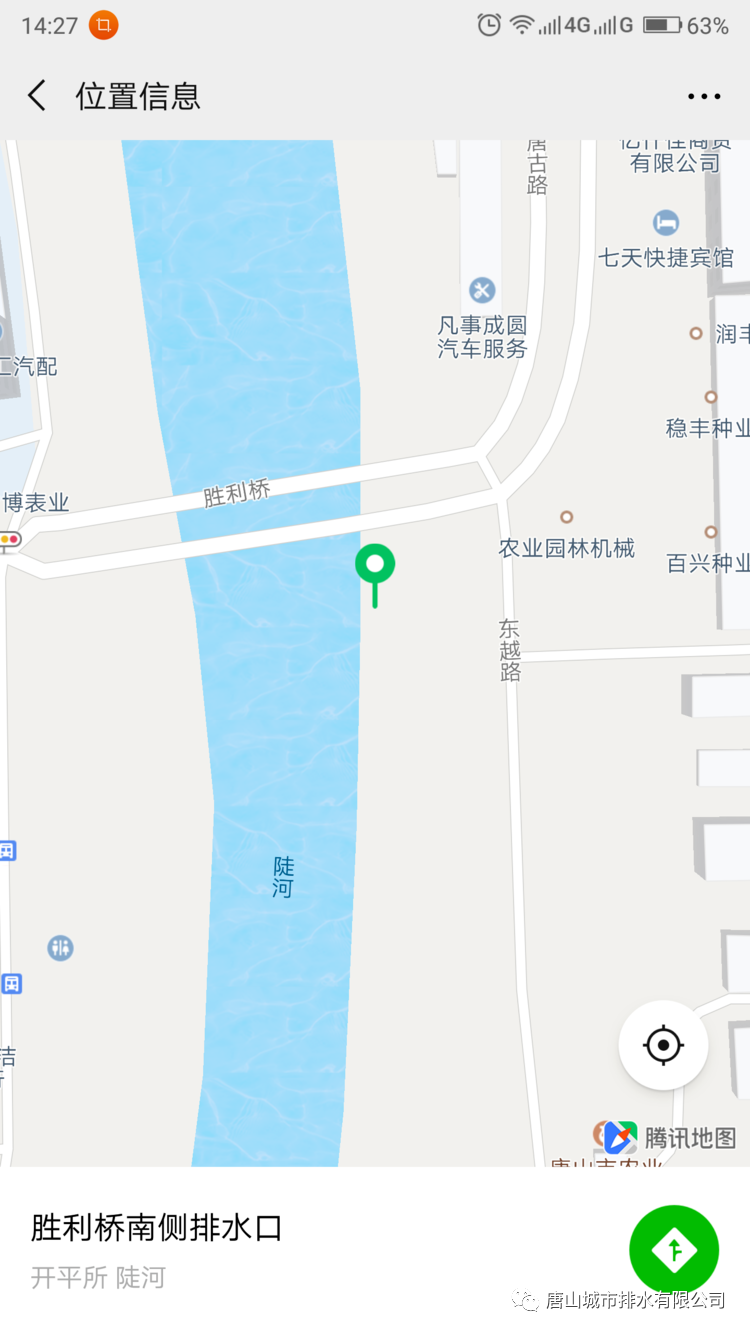
Task: Select the 七天快捷宾馆 hotel marker
Action: point(666,223)
